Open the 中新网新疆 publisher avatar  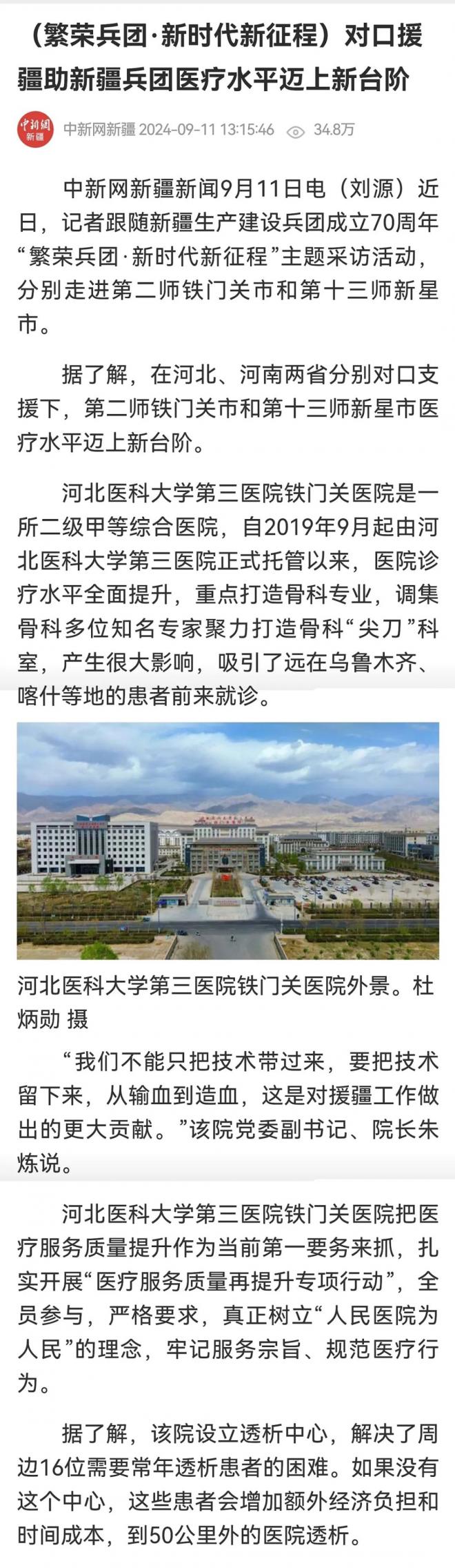(x=35, y=130)
